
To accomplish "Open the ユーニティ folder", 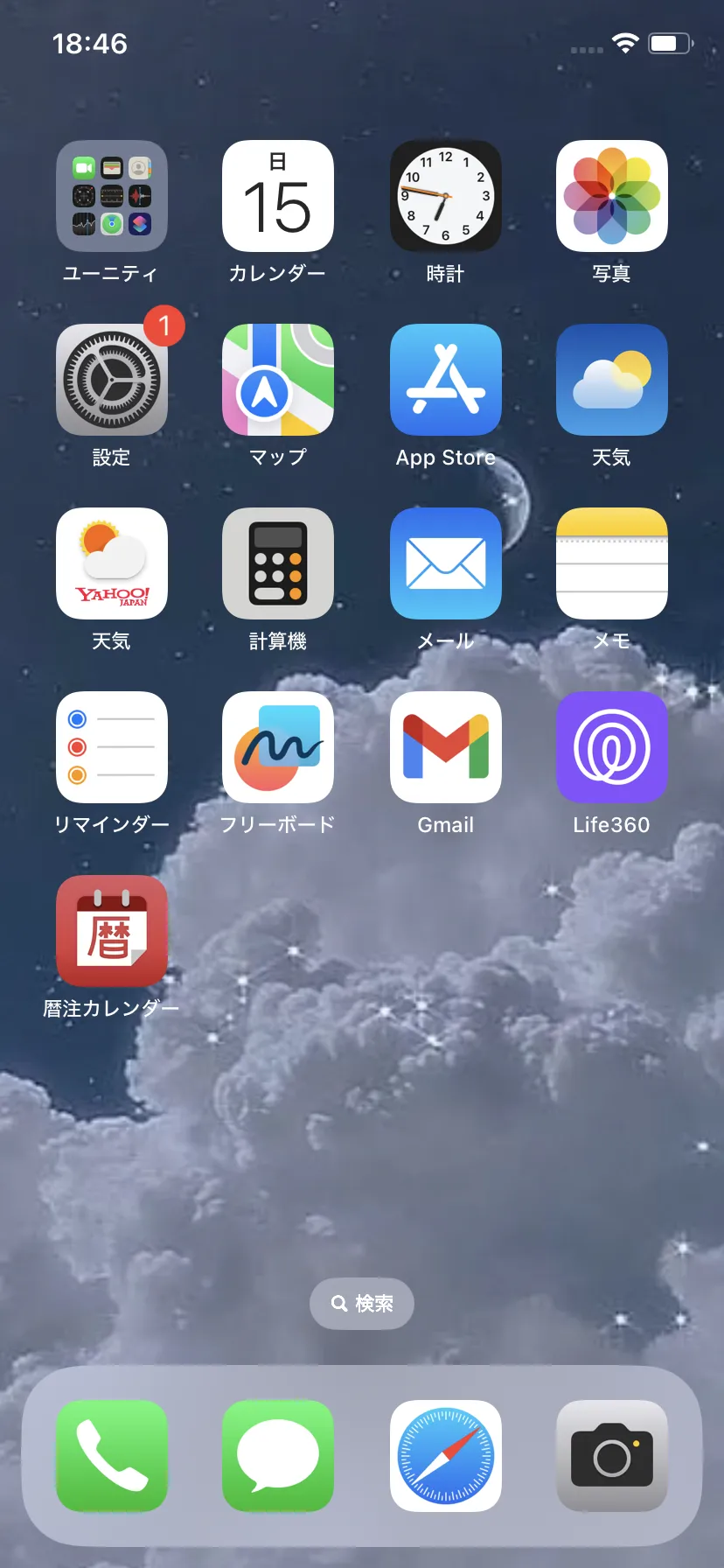I will (x=112, y=196).
